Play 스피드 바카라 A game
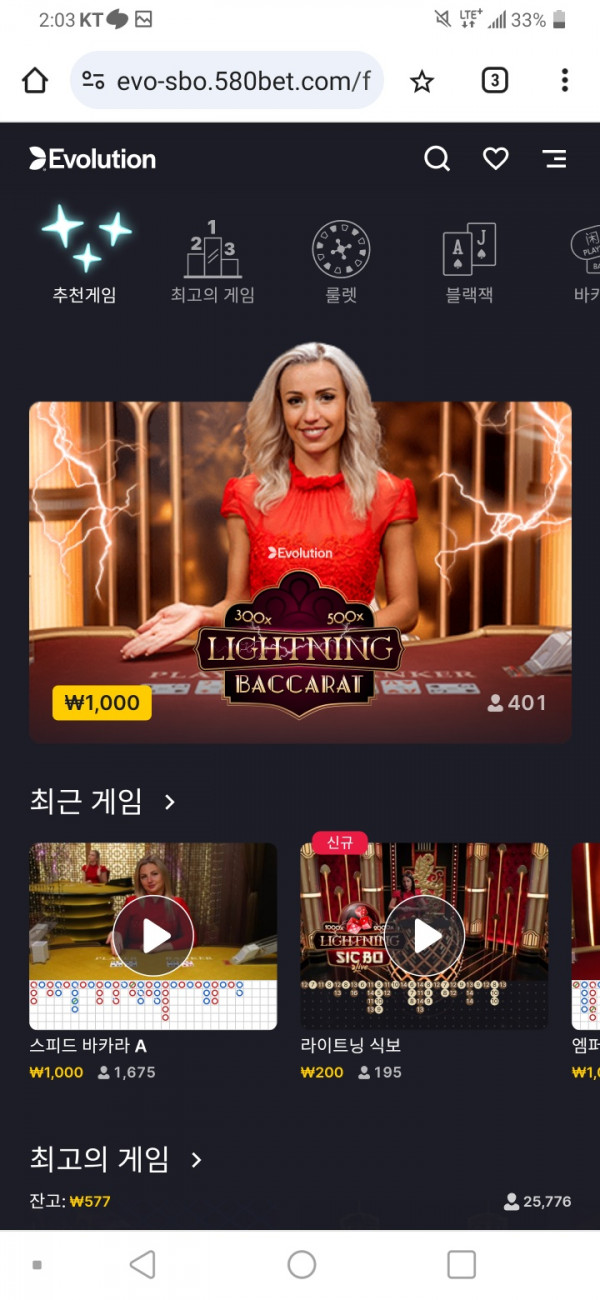Screen dimensions: 600x1300 pyautogui.click(x=153, y=936)
